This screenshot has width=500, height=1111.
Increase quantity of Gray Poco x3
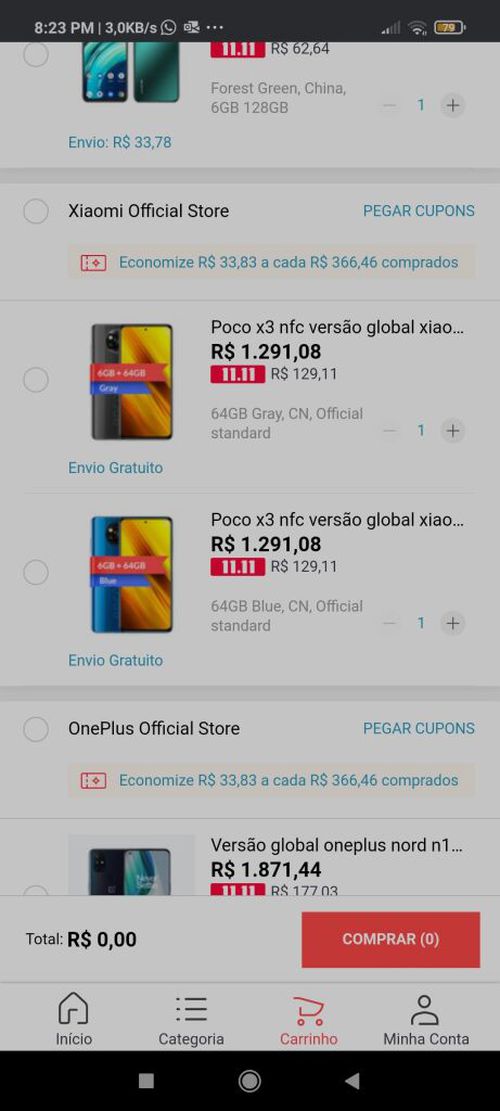tap(452, 430)
